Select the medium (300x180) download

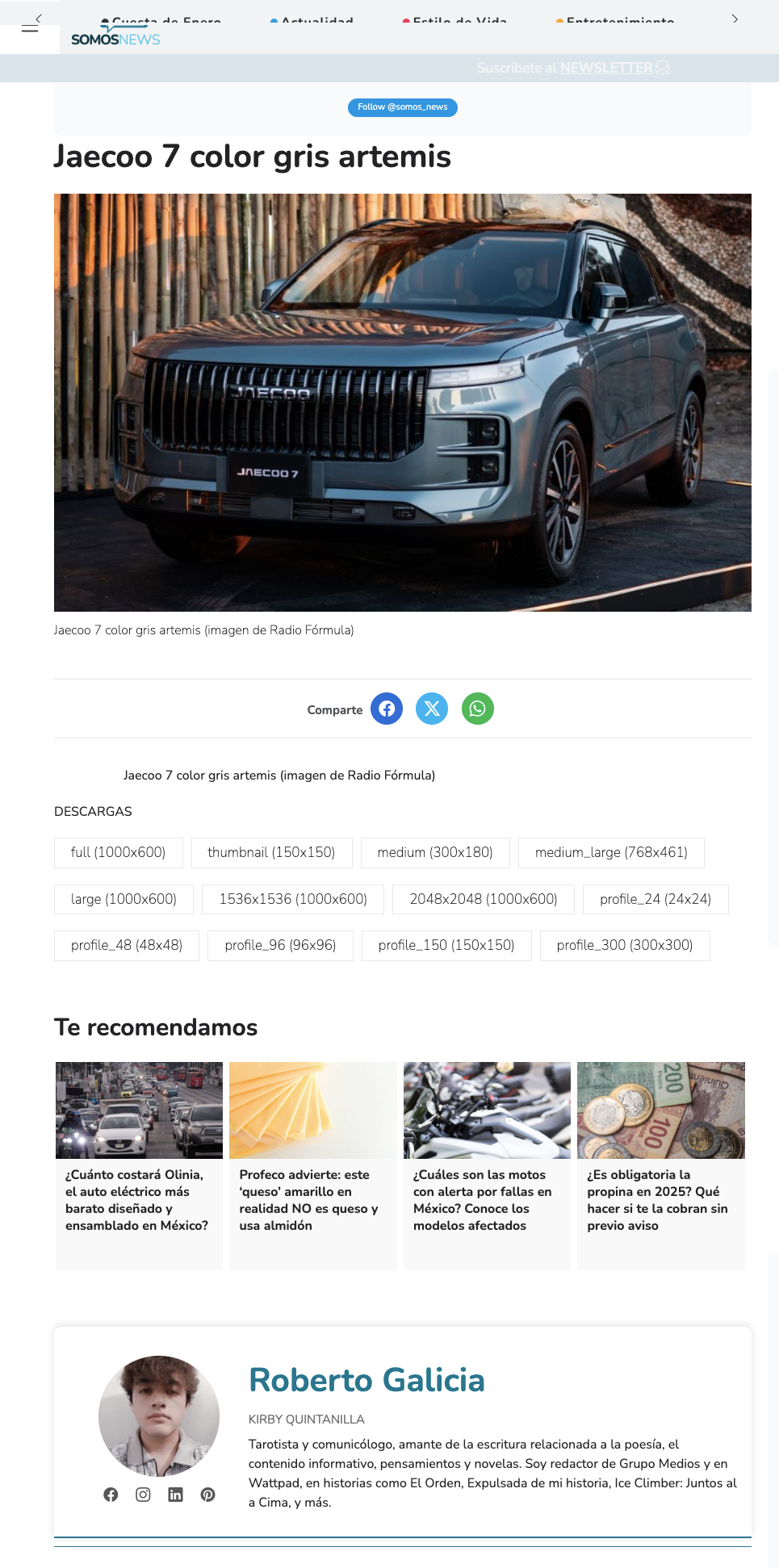[x=434, y=852]
